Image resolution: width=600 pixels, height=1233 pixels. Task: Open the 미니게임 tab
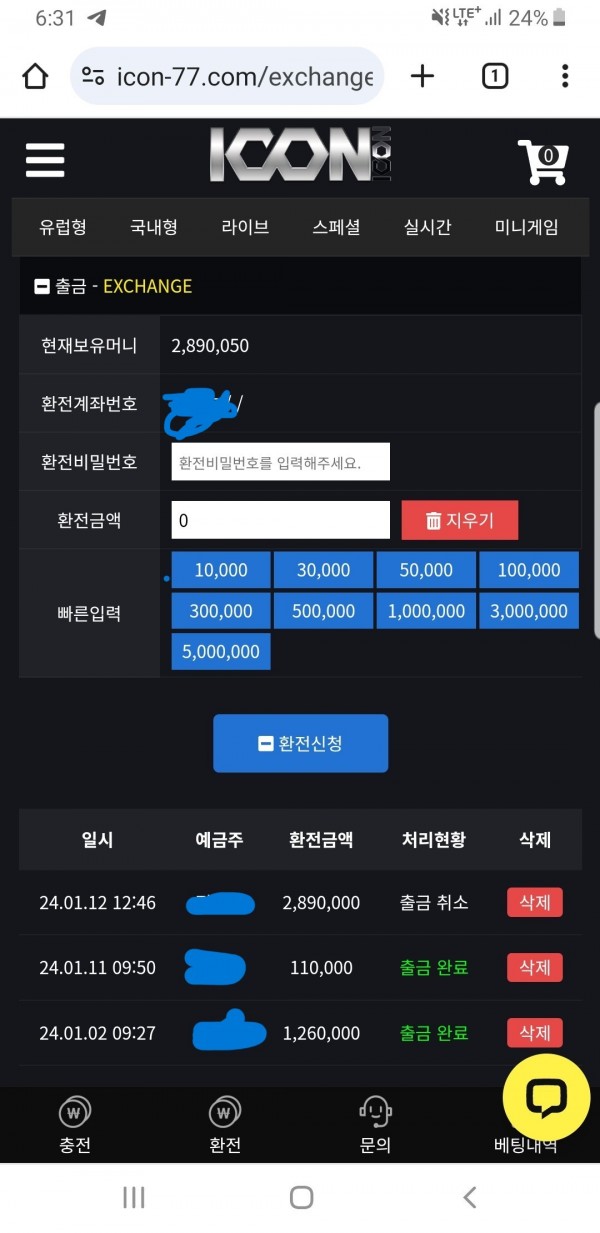[x=526, y=227]
